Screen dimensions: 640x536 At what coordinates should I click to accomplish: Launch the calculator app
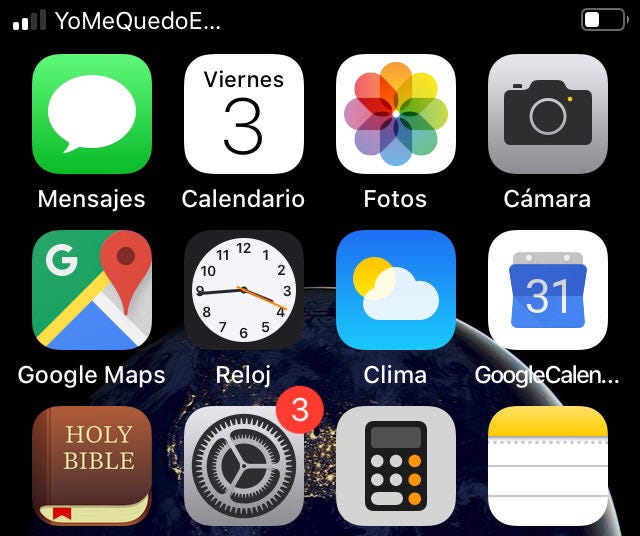coord(395,467)
